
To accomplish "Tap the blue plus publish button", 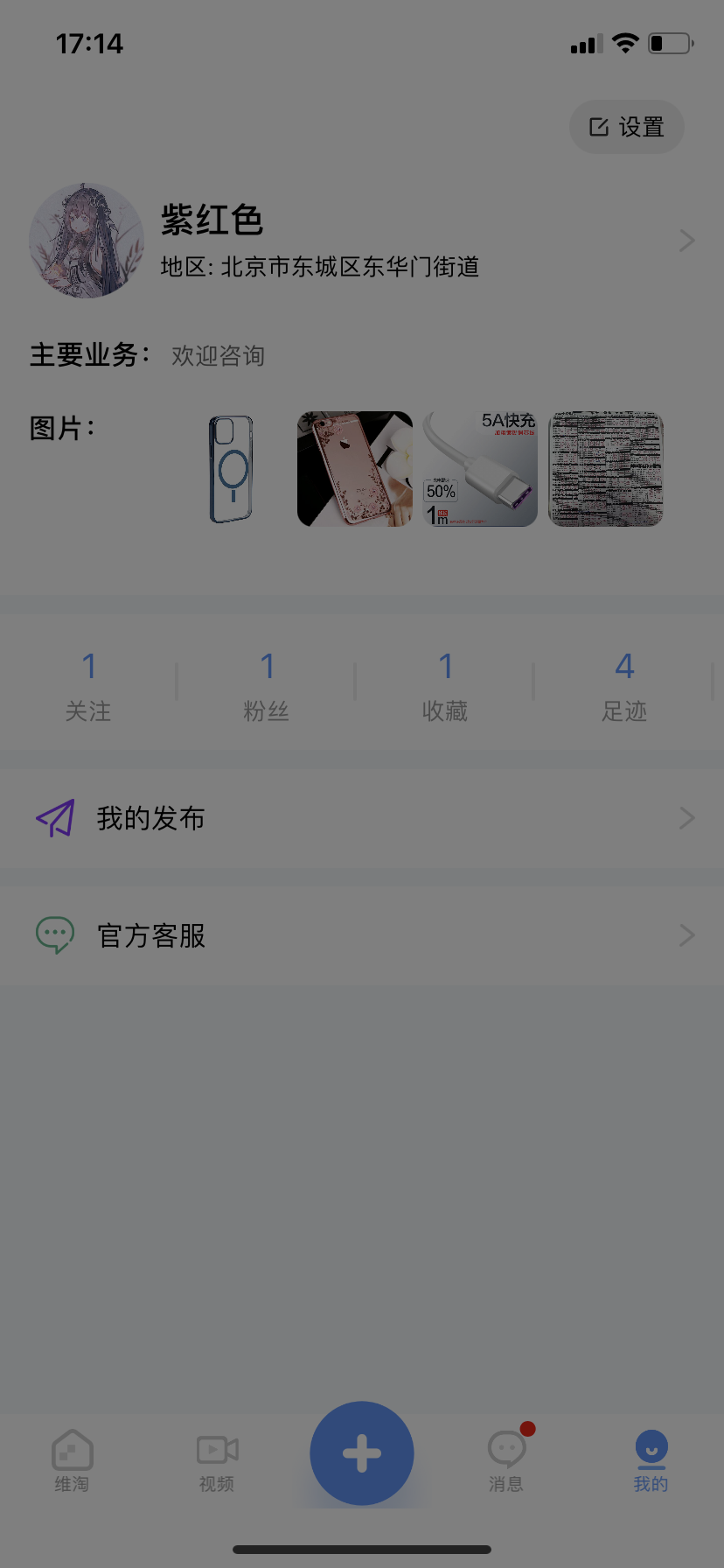I will (362, 1453).
